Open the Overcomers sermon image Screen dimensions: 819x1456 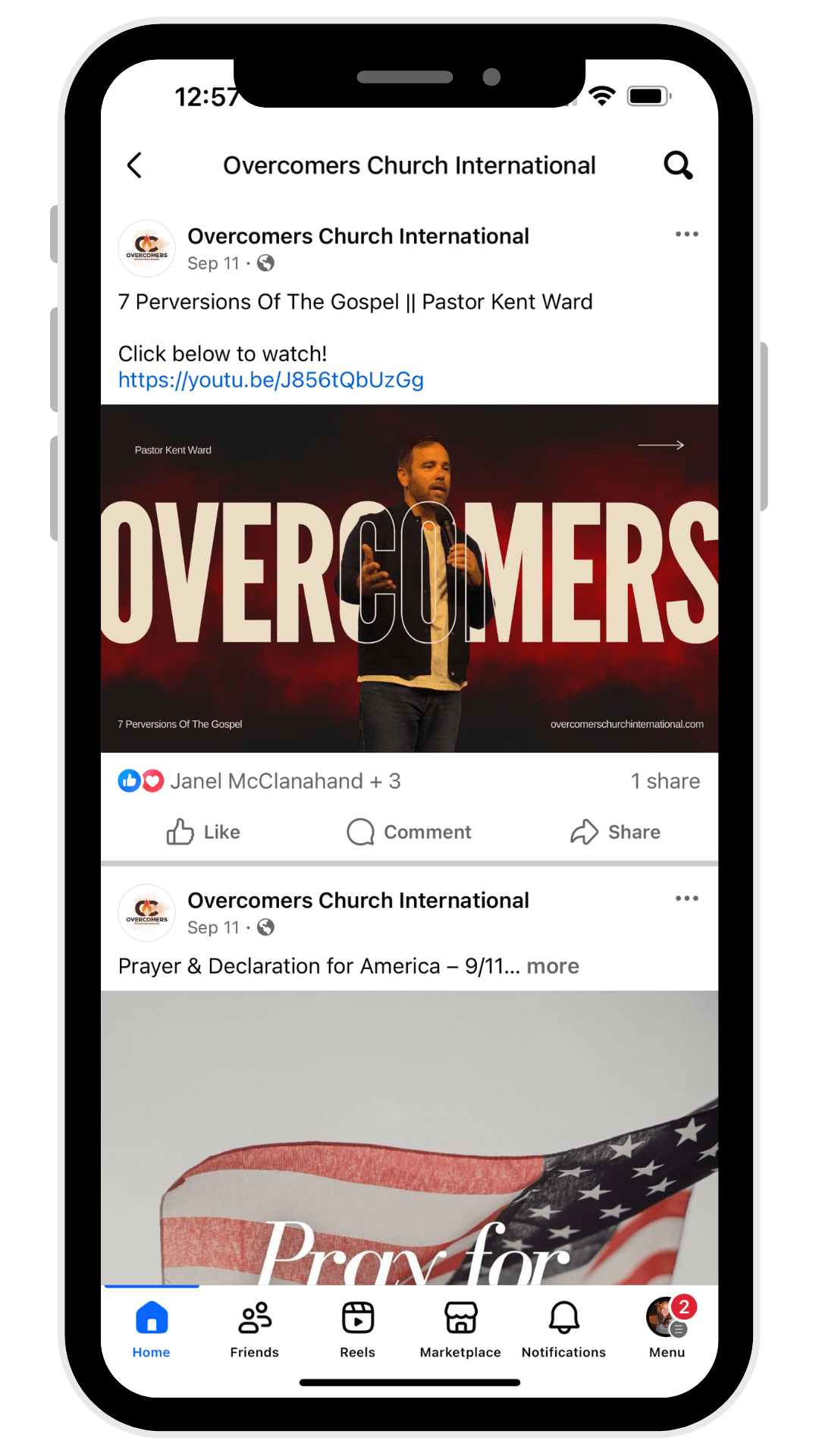click(x=409, y=578)
